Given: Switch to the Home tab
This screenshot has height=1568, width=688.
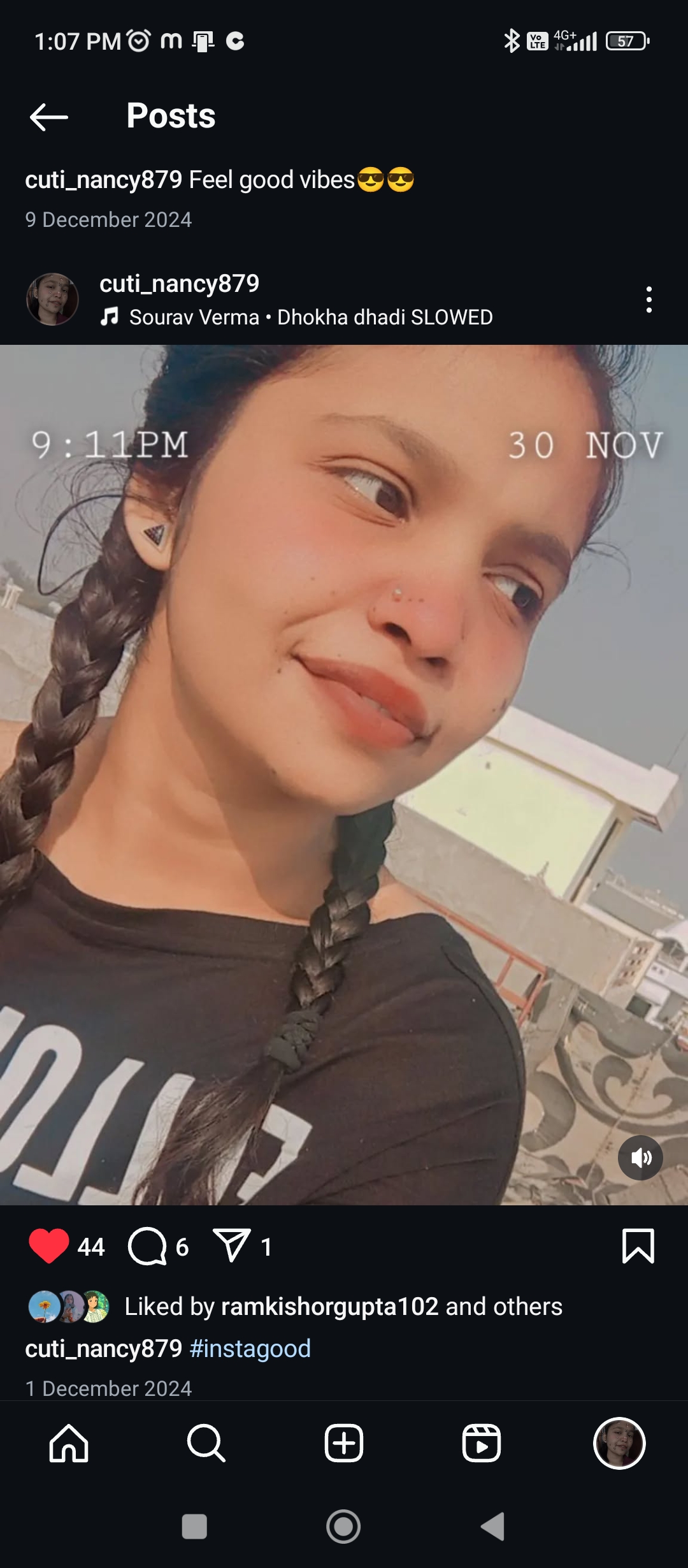Looking at the screenshot, I should click(69, 1443).
